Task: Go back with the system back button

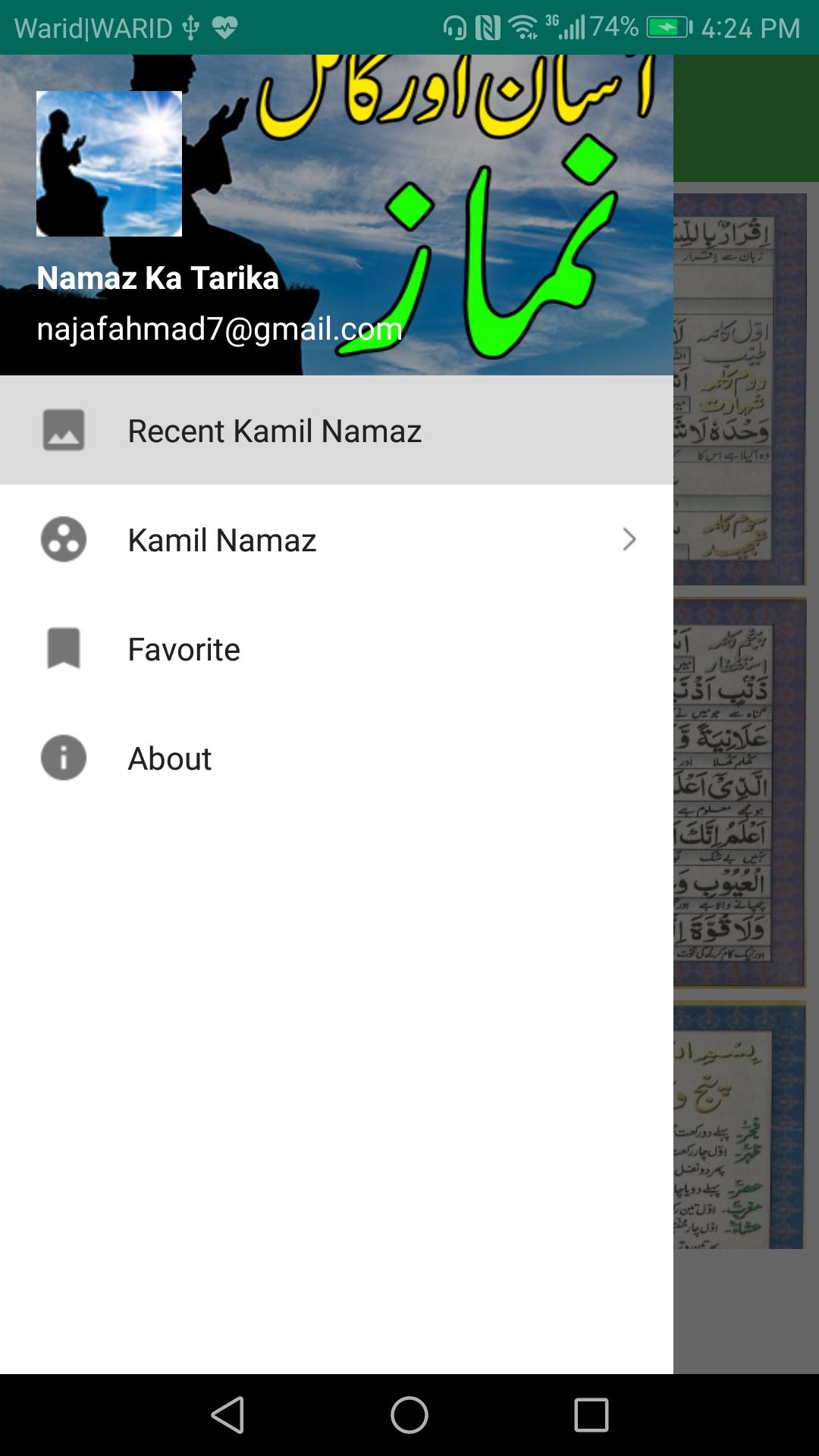Action: coord(227,1415)
